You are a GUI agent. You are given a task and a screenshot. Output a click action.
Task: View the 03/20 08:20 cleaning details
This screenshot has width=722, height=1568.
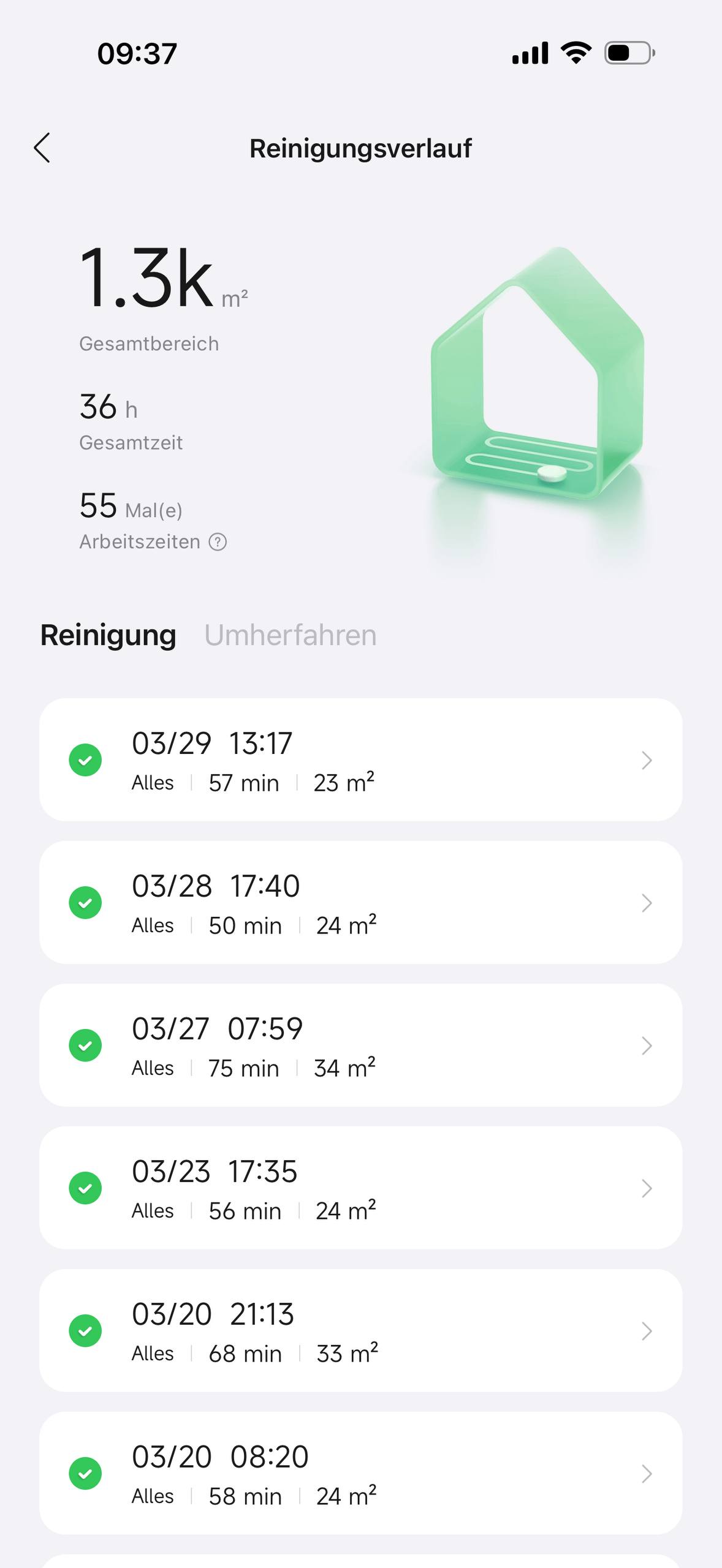pos(360,1474)
